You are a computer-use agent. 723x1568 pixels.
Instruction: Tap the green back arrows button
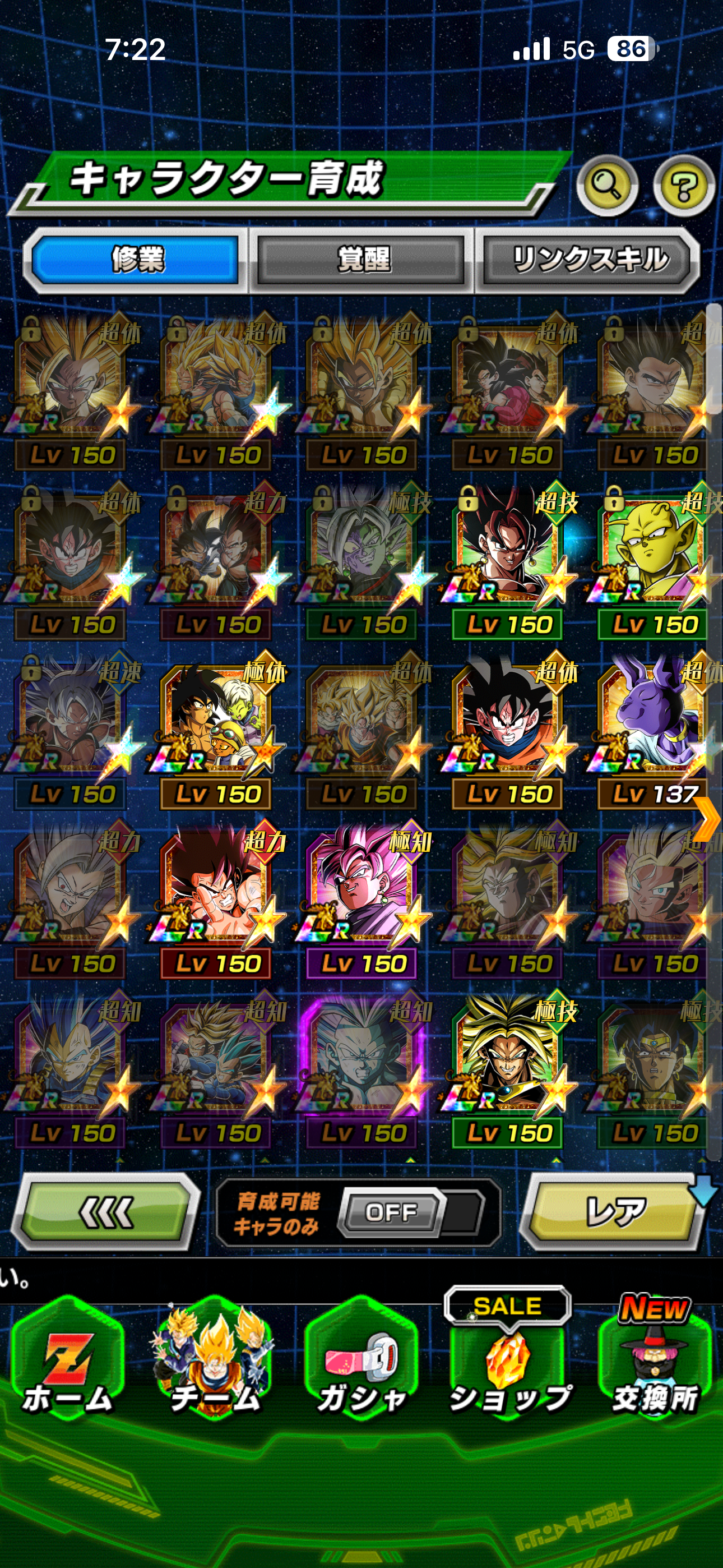pos(106,1211)
